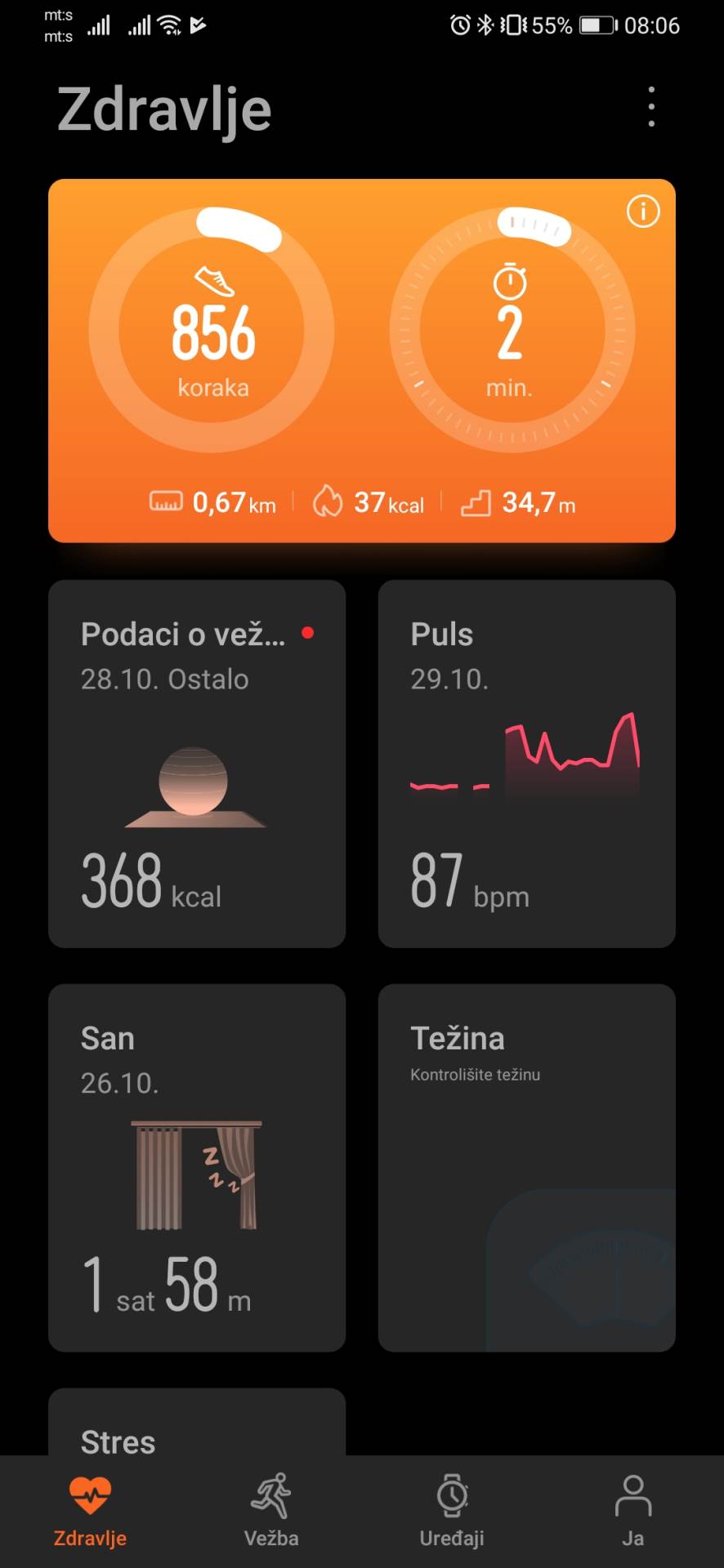The height and width of the screenshot is (1568, 724).
Task: Open the San sleep card from 26.10.
Action: point(196,1168)
